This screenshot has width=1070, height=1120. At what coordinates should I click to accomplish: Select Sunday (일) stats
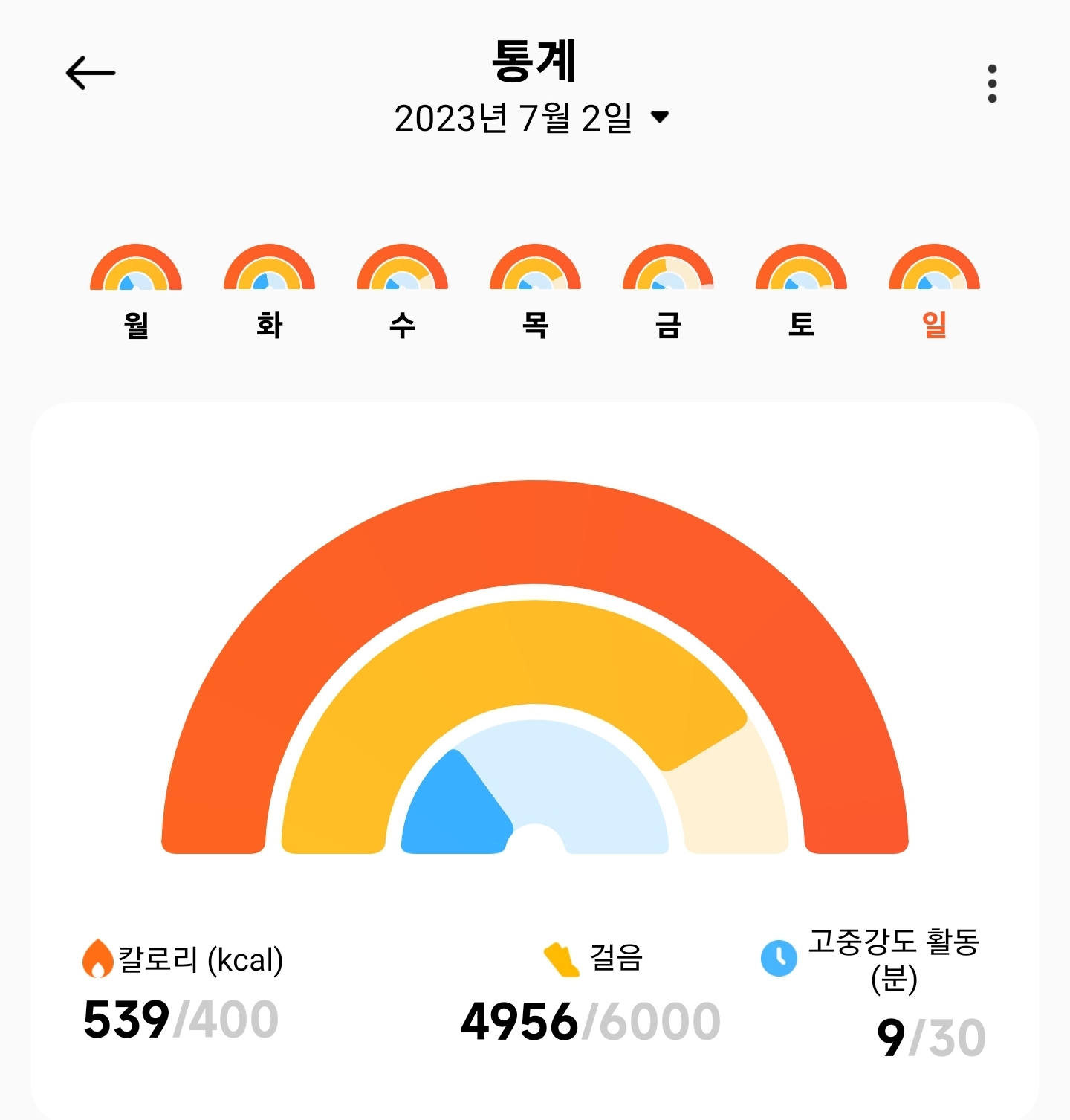click(934, 291)
